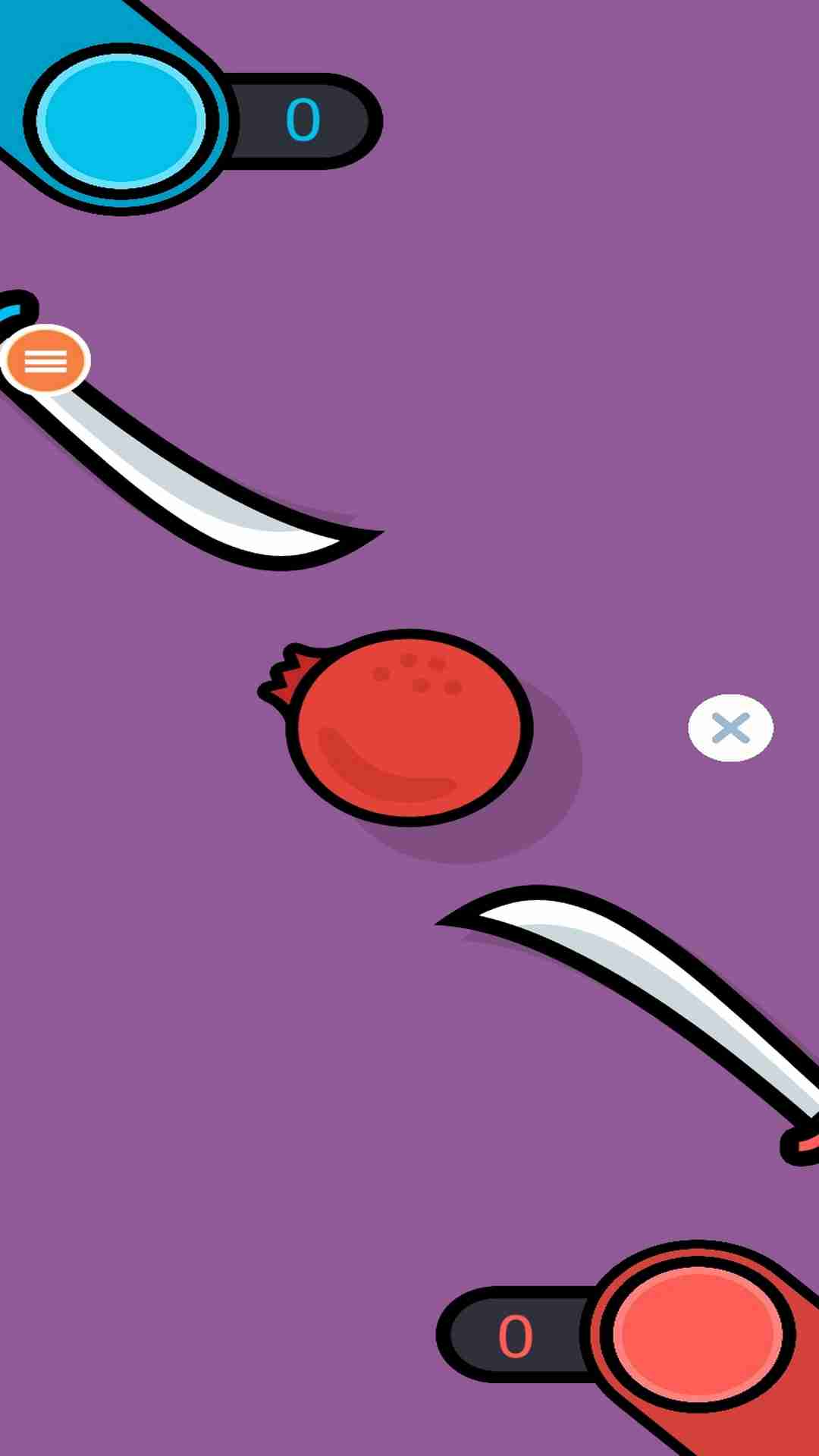819x1456 pixels.
Task: Dismiss with the white X button
Action: [730, 728]
